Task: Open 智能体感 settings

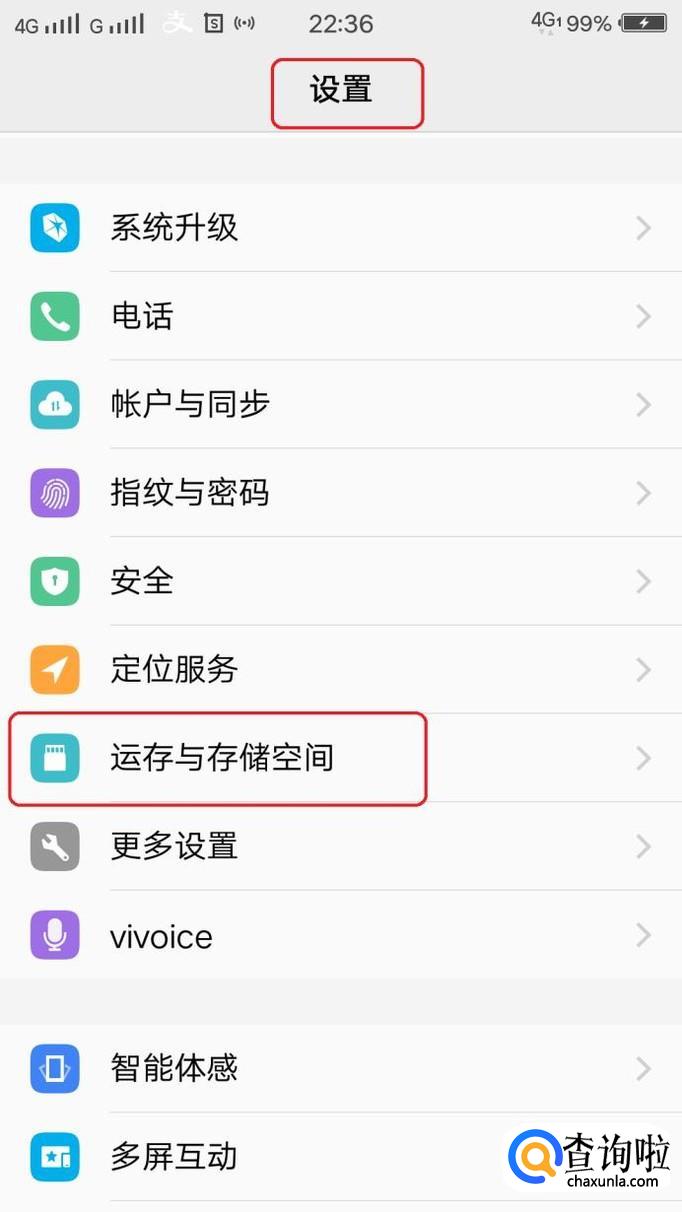Action: (340, 1069)
